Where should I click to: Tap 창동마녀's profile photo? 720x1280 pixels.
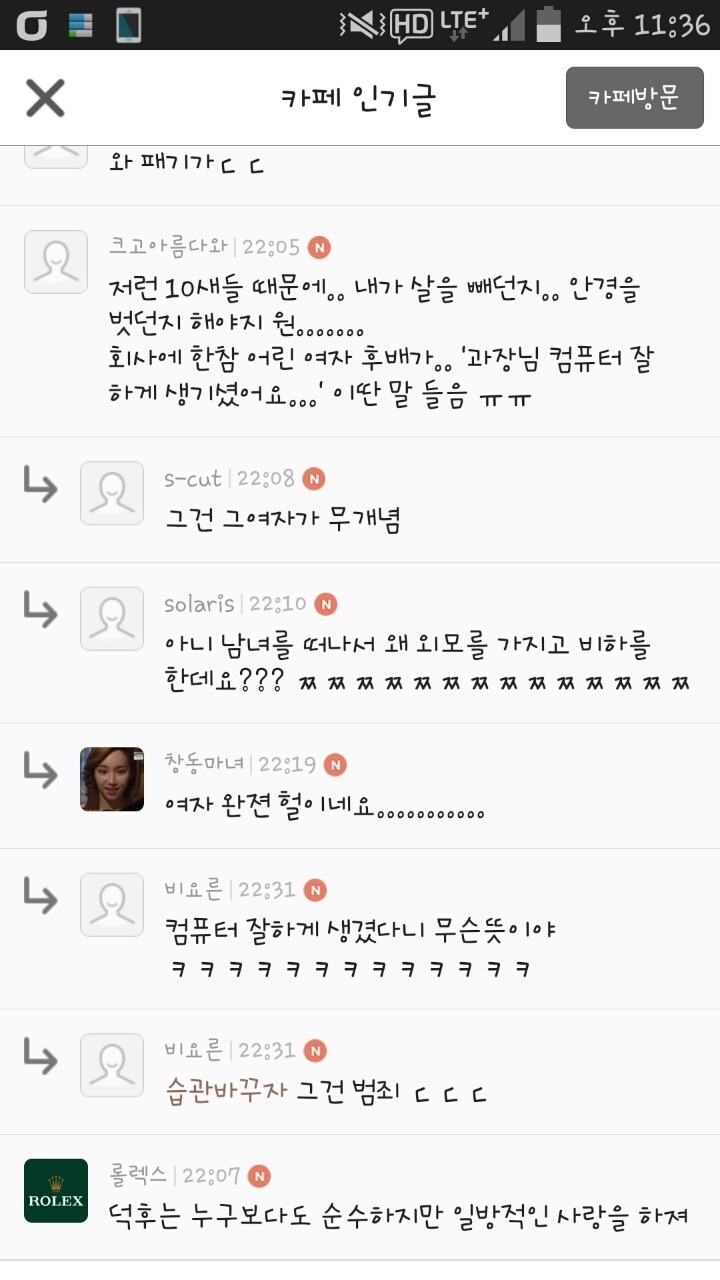[x=112, y=779]
